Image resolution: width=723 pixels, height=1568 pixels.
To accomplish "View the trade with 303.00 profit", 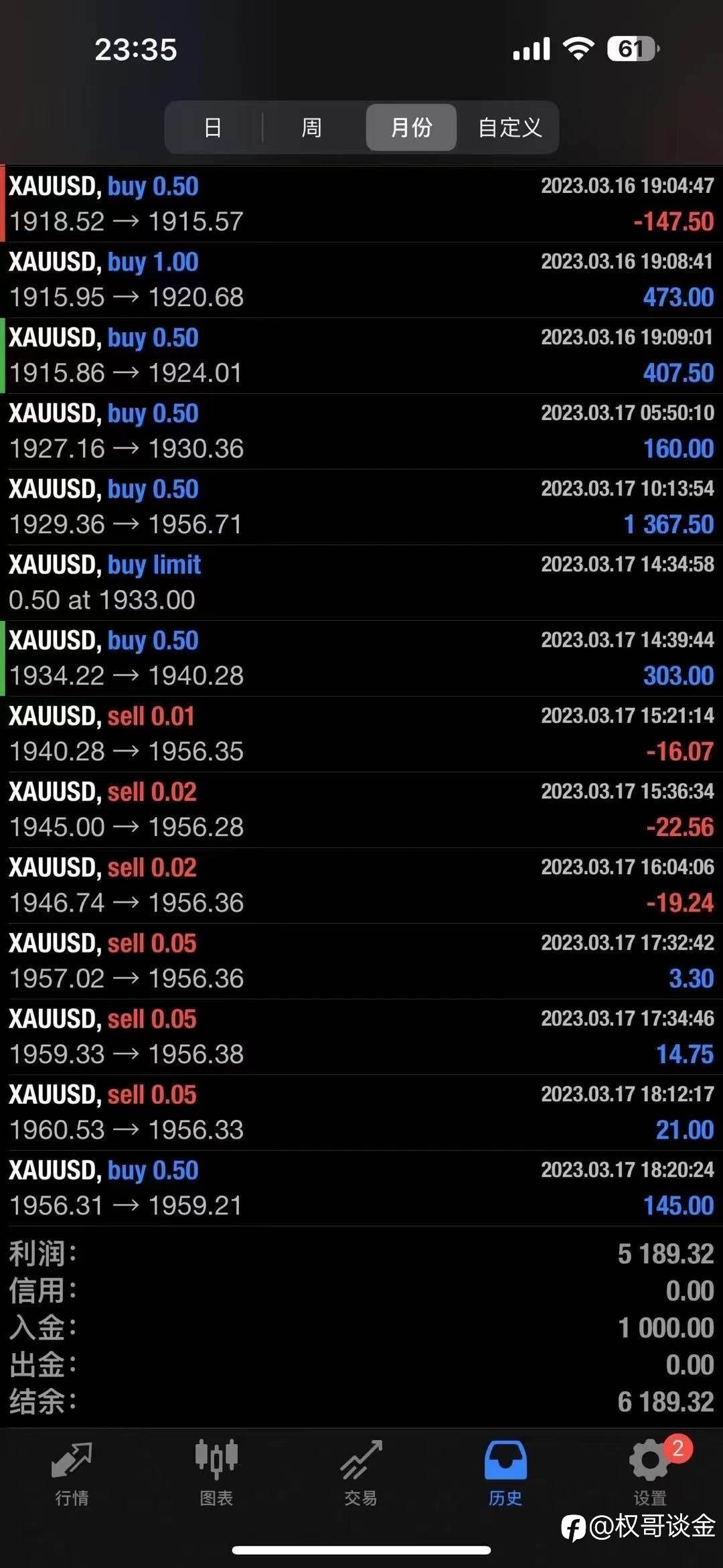I will (361, 658).
